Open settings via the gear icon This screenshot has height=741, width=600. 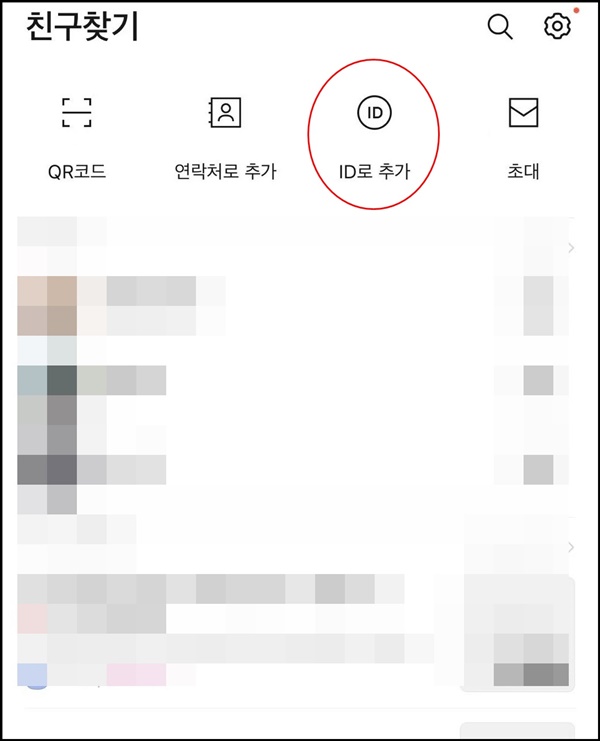point(557,27)
